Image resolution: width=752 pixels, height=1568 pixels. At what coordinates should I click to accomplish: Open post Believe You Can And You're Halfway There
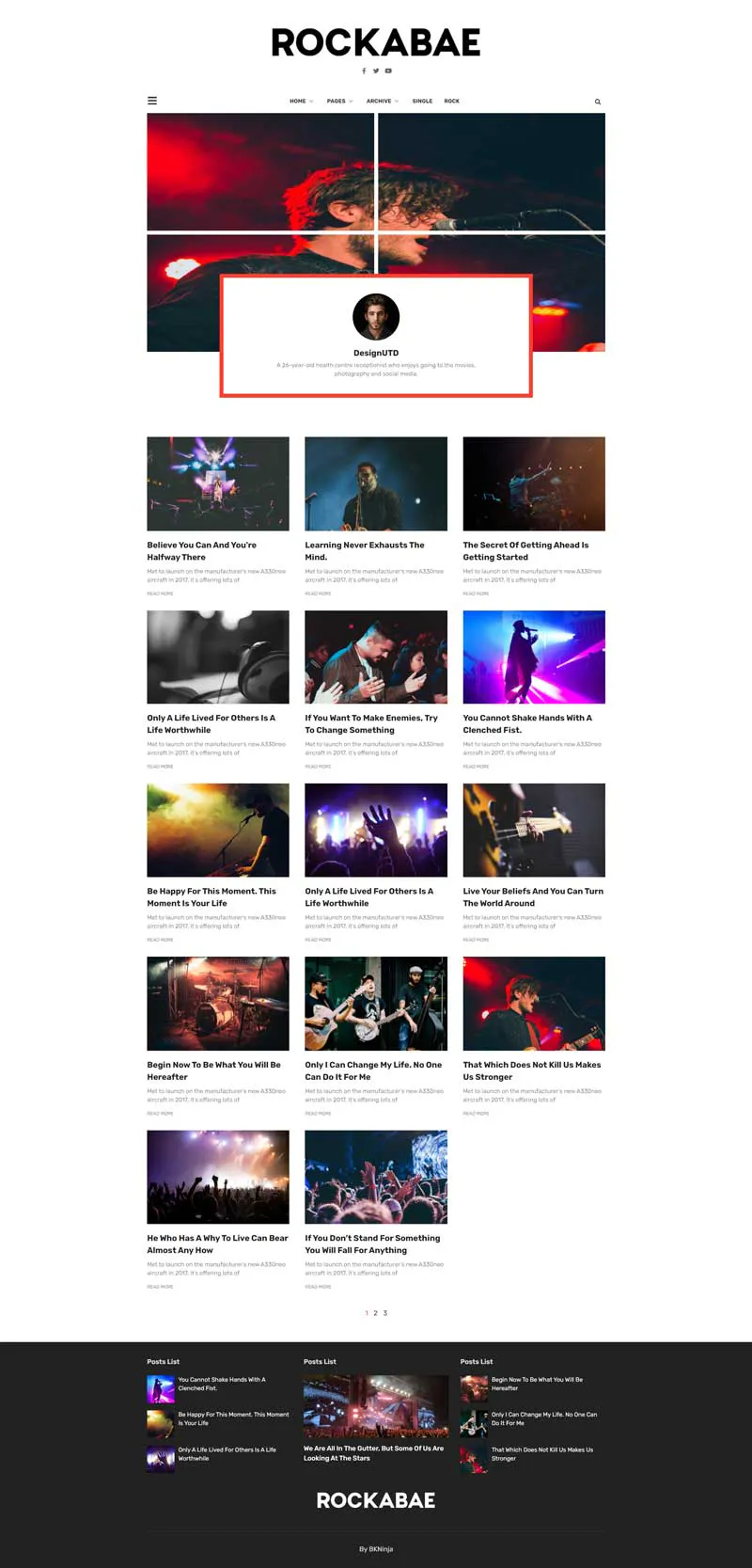point(201,550)
